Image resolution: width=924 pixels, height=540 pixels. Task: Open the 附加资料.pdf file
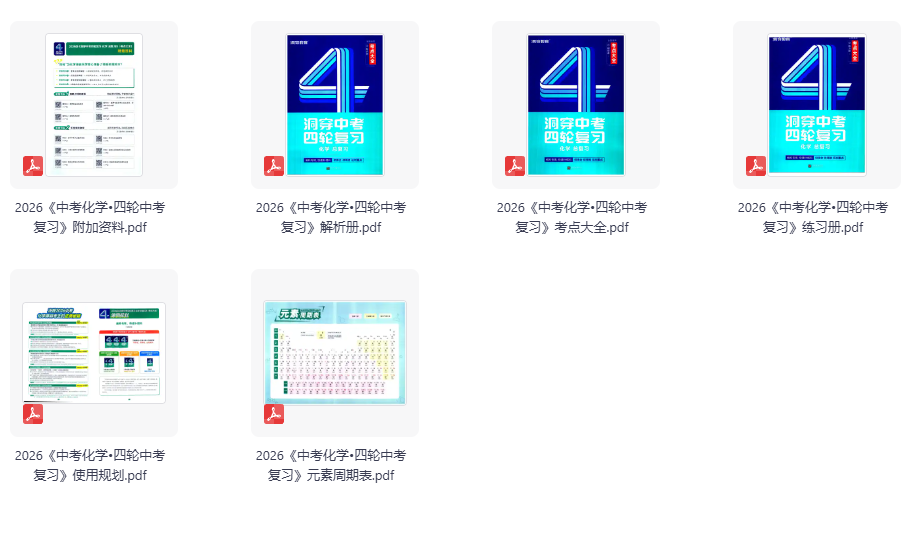[x=93, y=105]
